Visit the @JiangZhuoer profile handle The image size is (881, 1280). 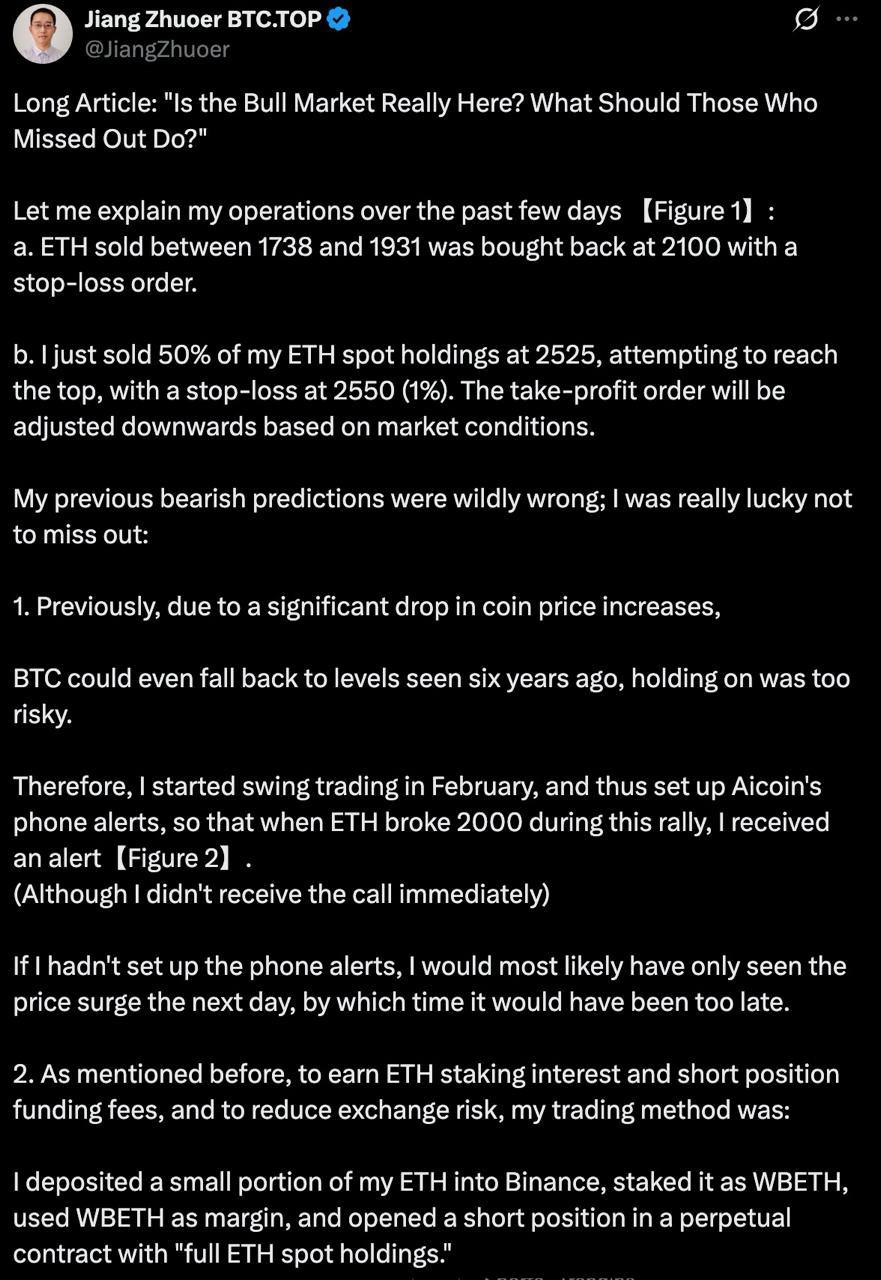pos(157,48)
